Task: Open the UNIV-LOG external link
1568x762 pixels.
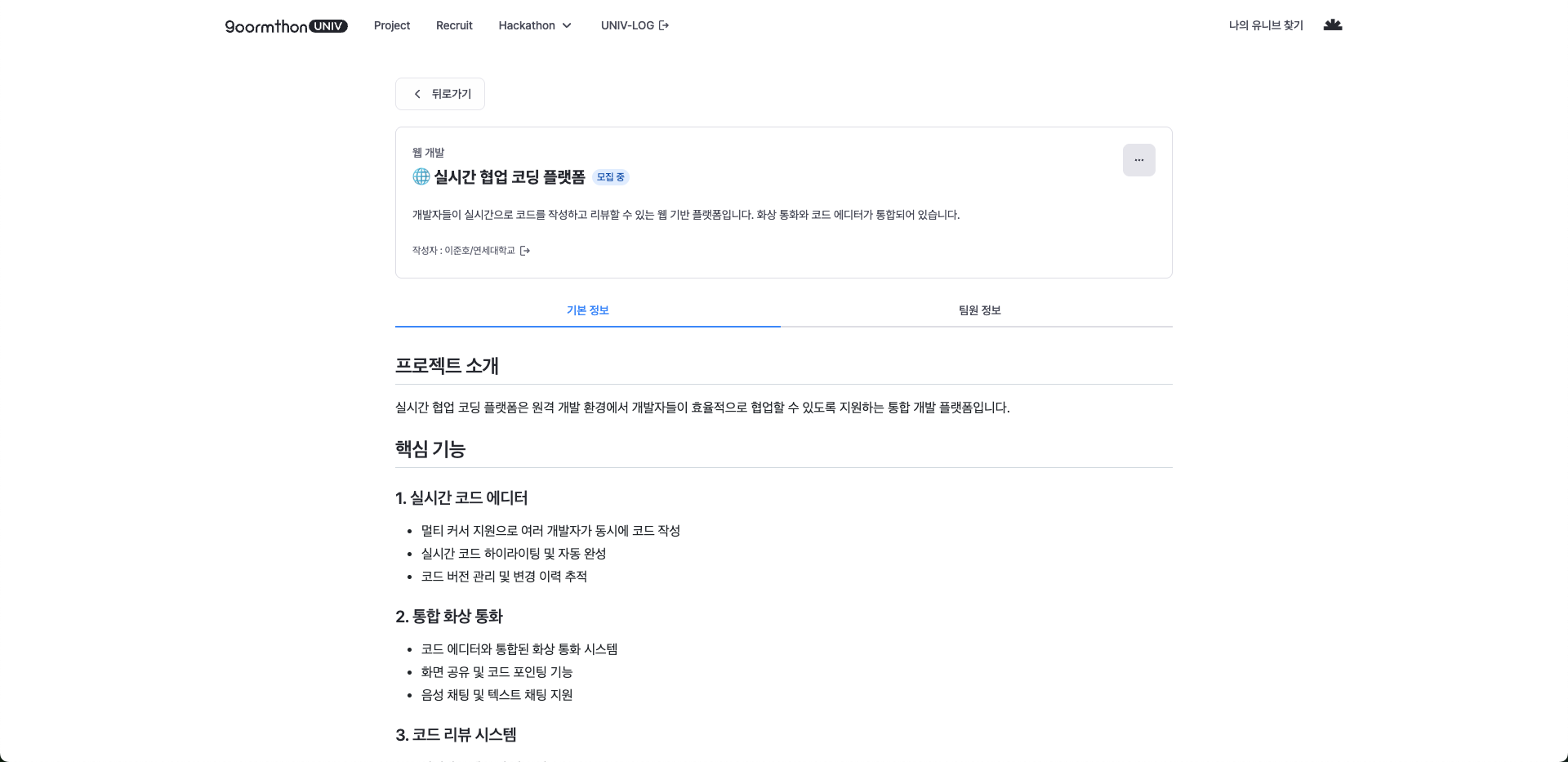Action: coord(635,25)
